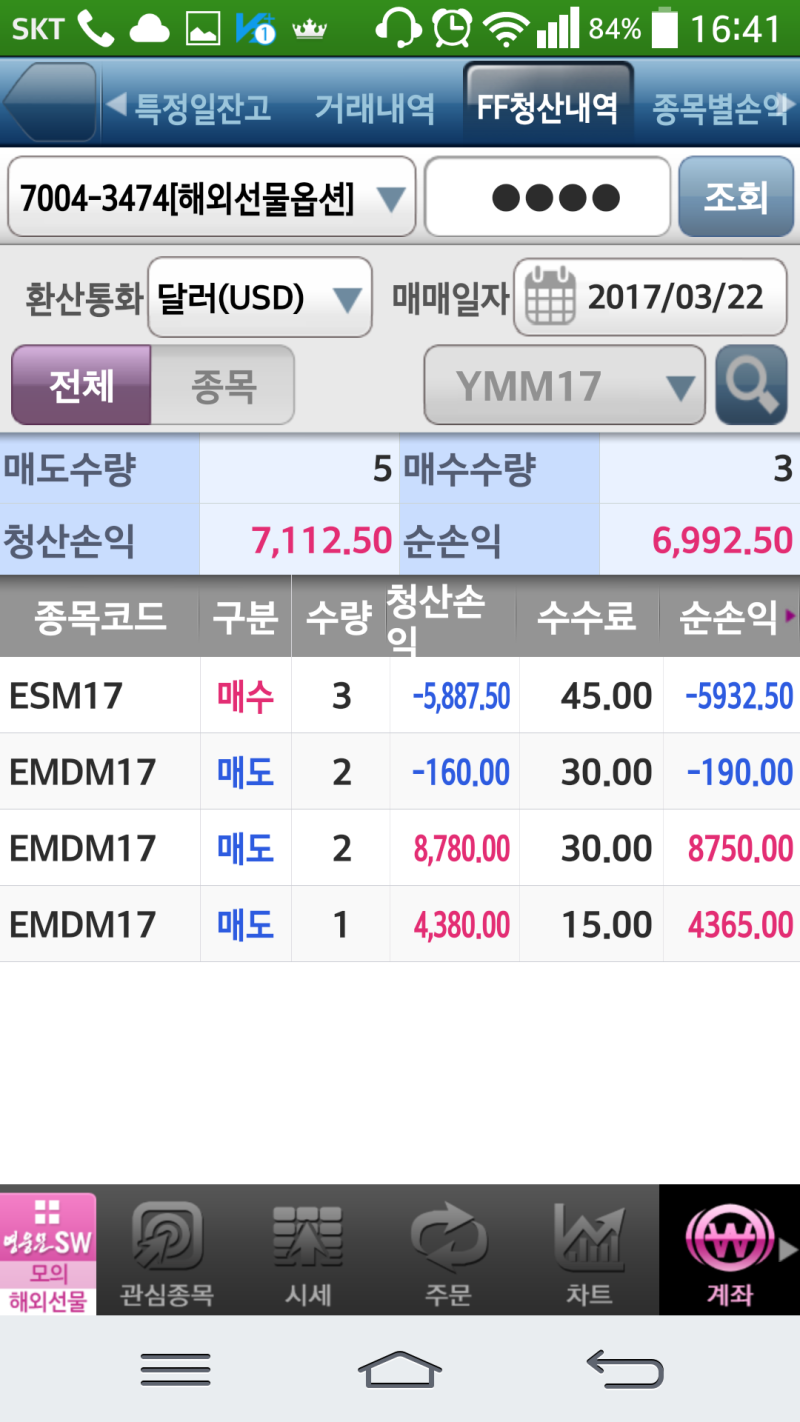Select the 전체 filter toggle

click(80, 385)
